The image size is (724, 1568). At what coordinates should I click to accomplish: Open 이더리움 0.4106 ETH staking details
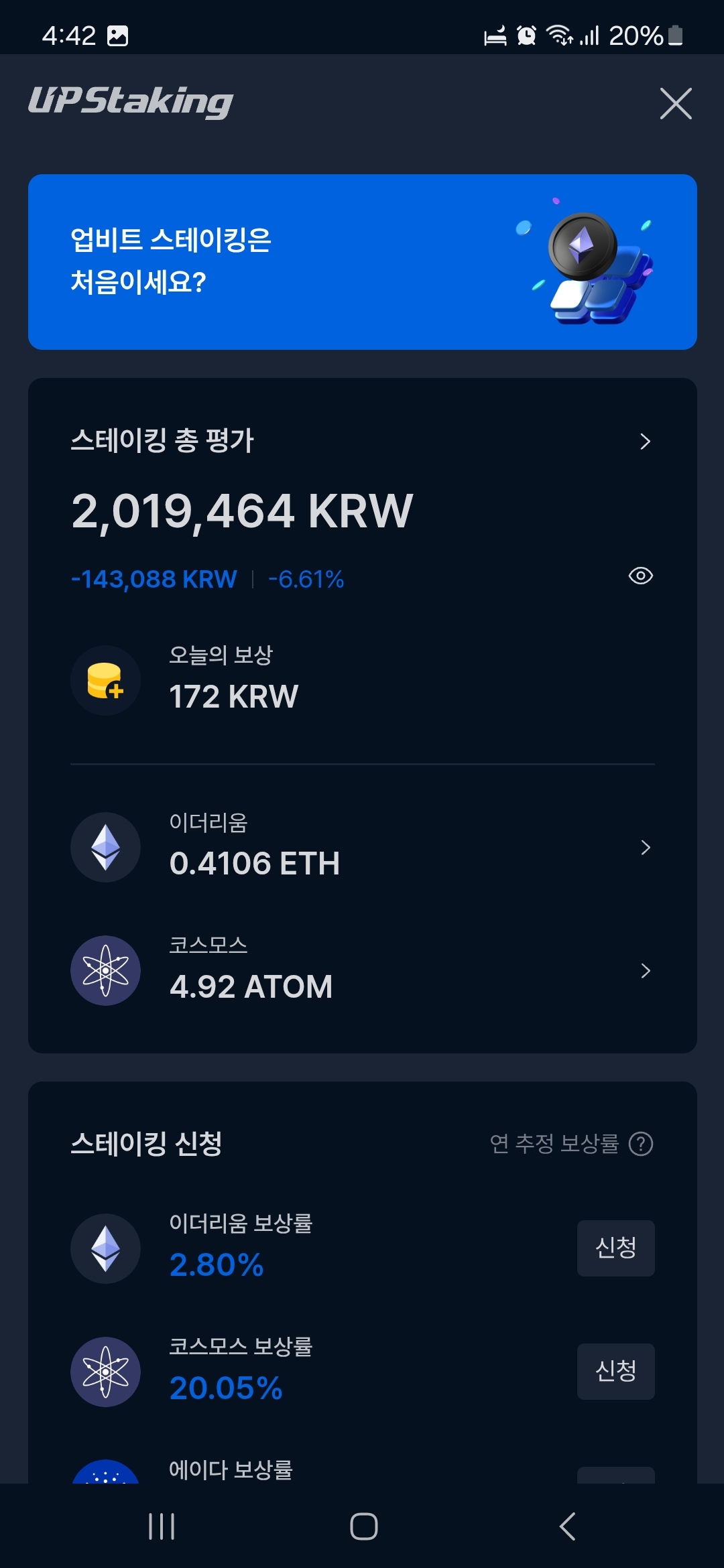tap(362, 848)
